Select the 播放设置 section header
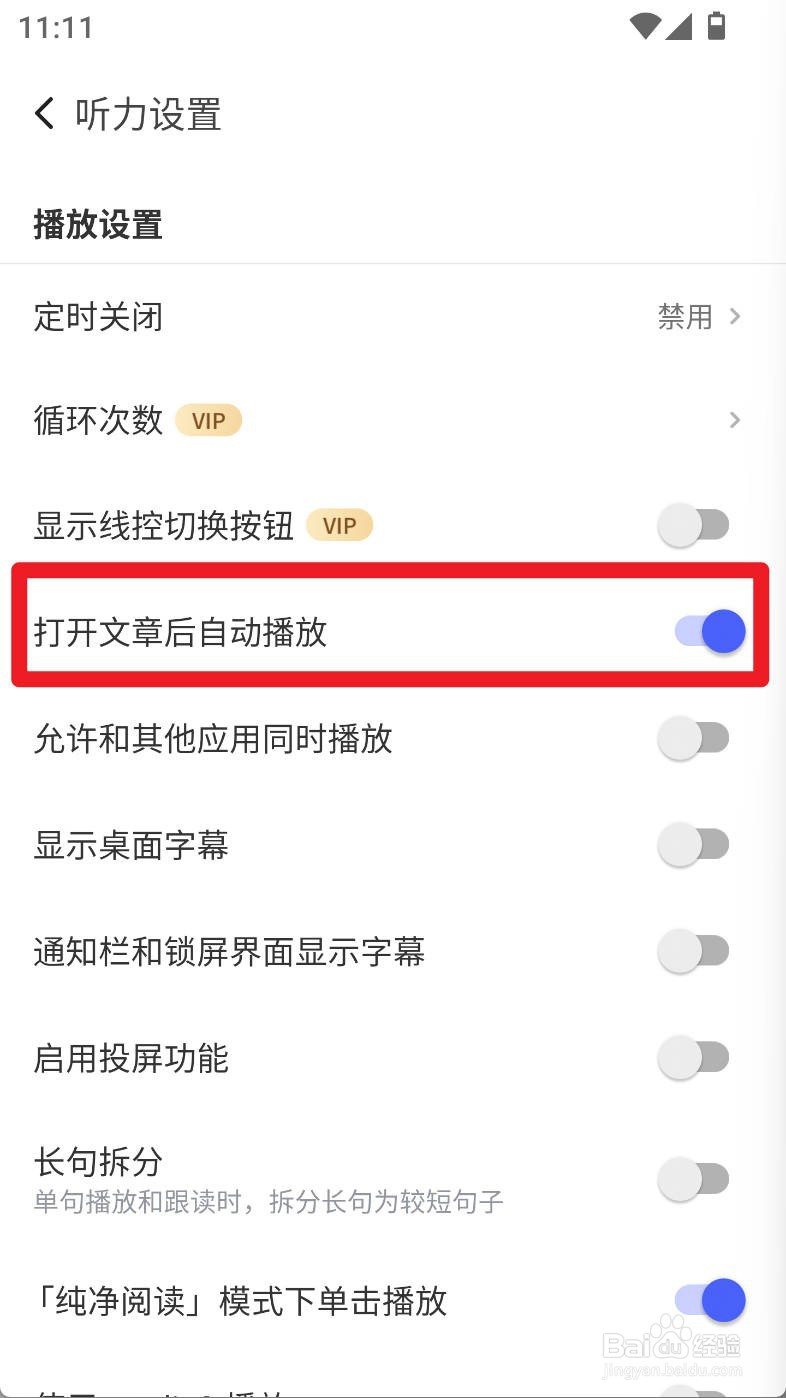 [x=97, y=226]
